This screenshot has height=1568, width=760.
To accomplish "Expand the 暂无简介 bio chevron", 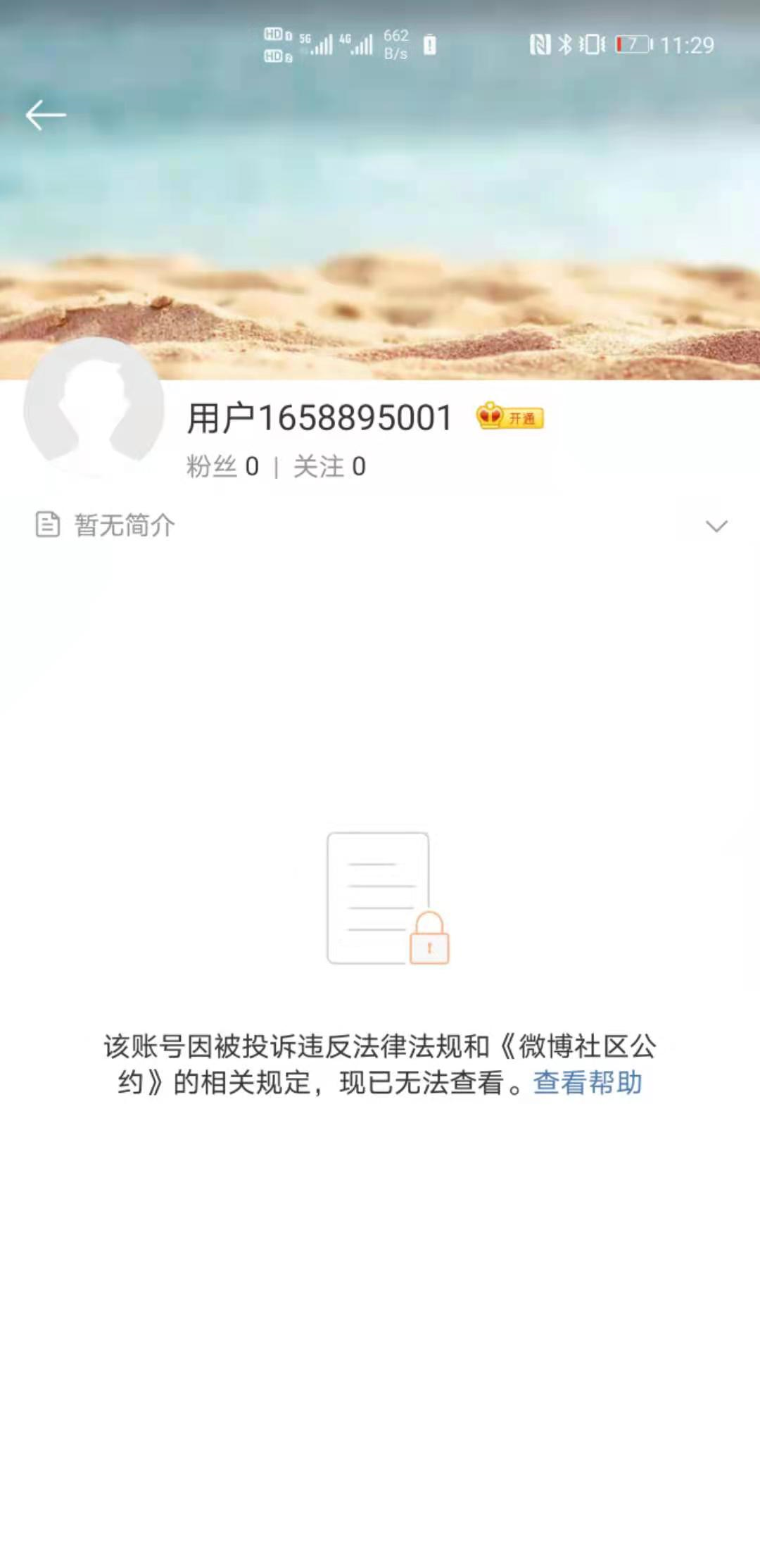I will pyautogui.click(x=716, y=526).
